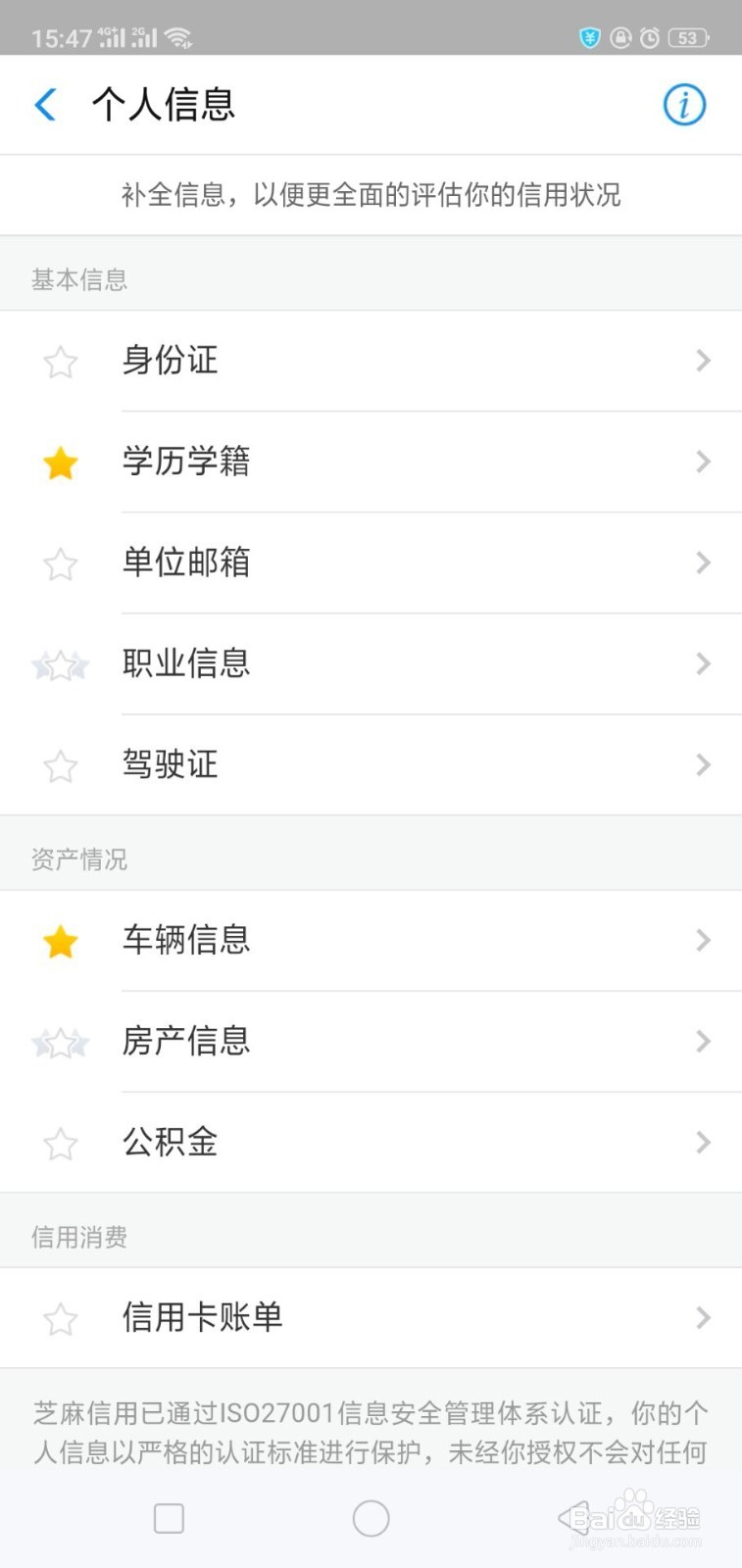The image size is (742, 1568).
Task: Click the star icon next to 驾驶证
Action: coord(60,765)
